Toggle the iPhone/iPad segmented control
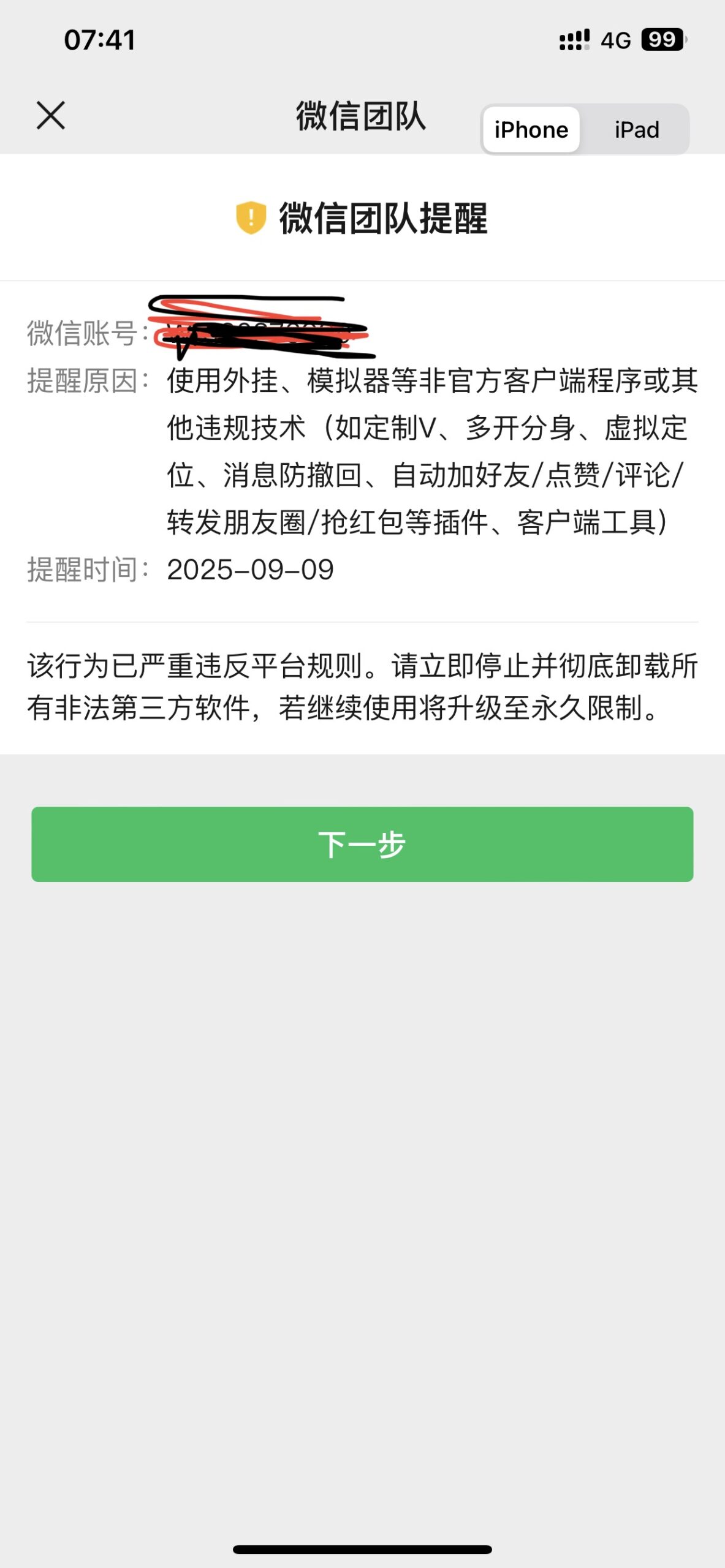725x1568 pixels. click(585, 129)
